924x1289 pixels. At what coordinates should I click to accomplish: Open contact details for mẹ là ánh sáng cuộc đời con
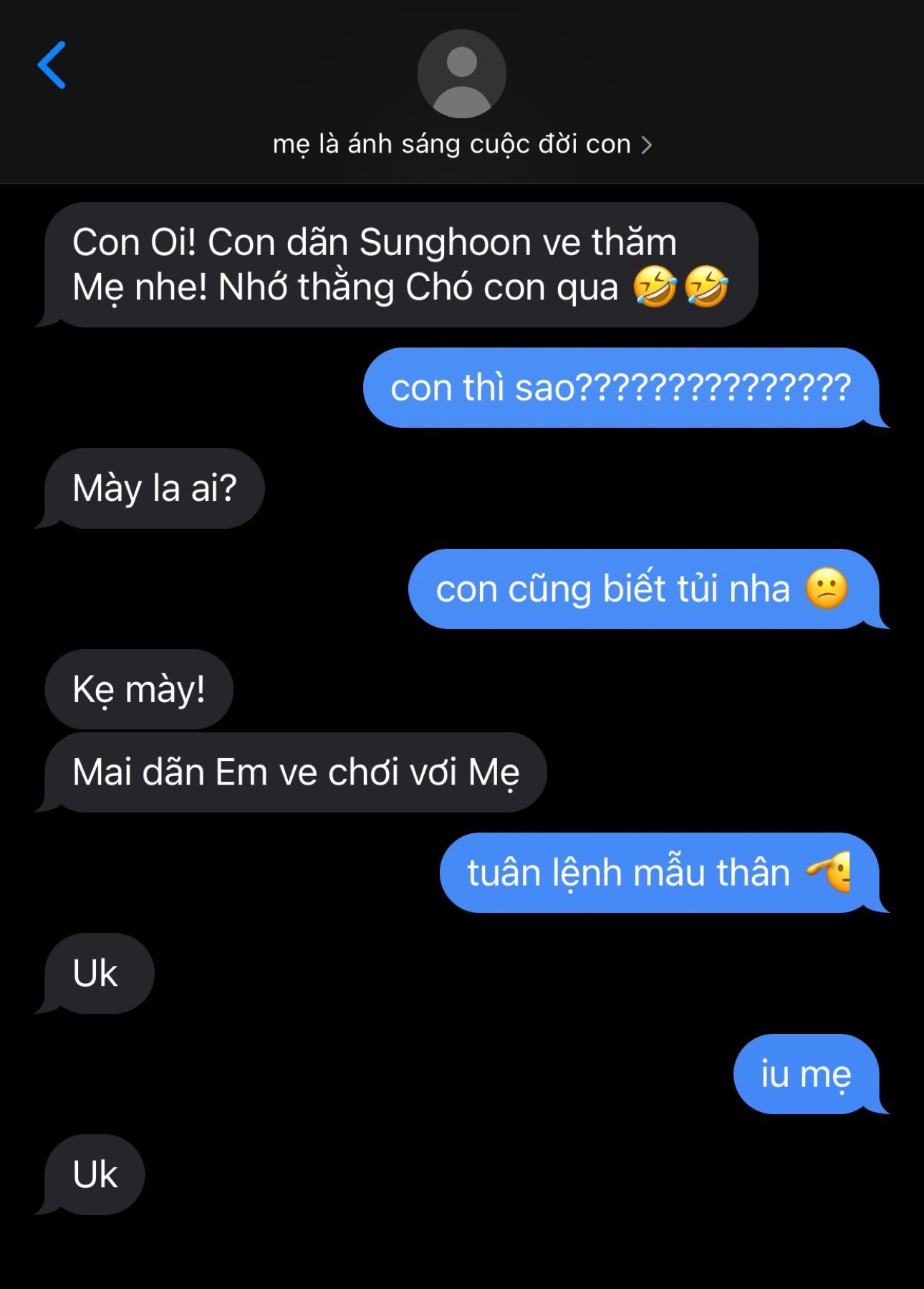tap(462, 144)
